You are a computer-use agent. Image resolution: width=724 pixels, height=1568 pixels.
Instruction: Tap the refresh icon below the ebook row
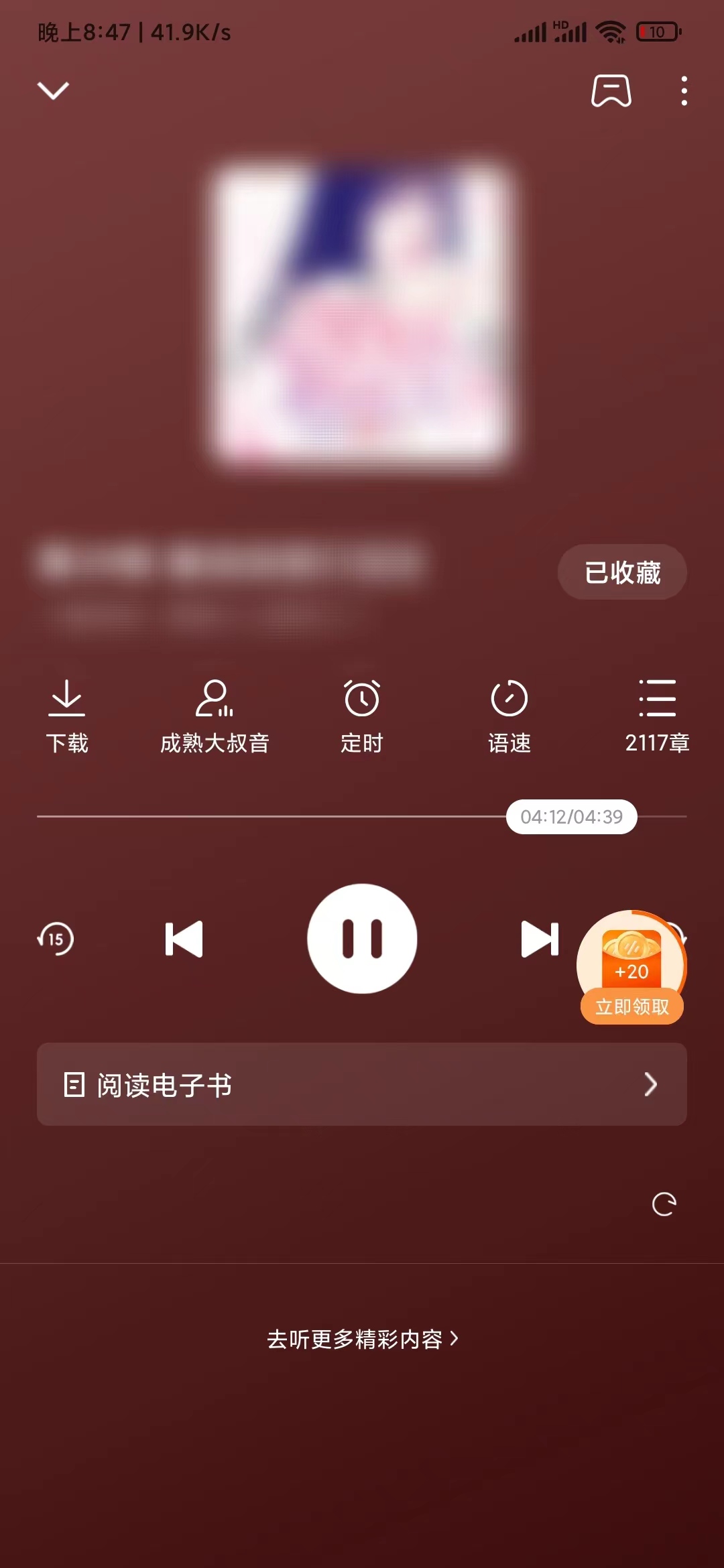[664, 1204]
